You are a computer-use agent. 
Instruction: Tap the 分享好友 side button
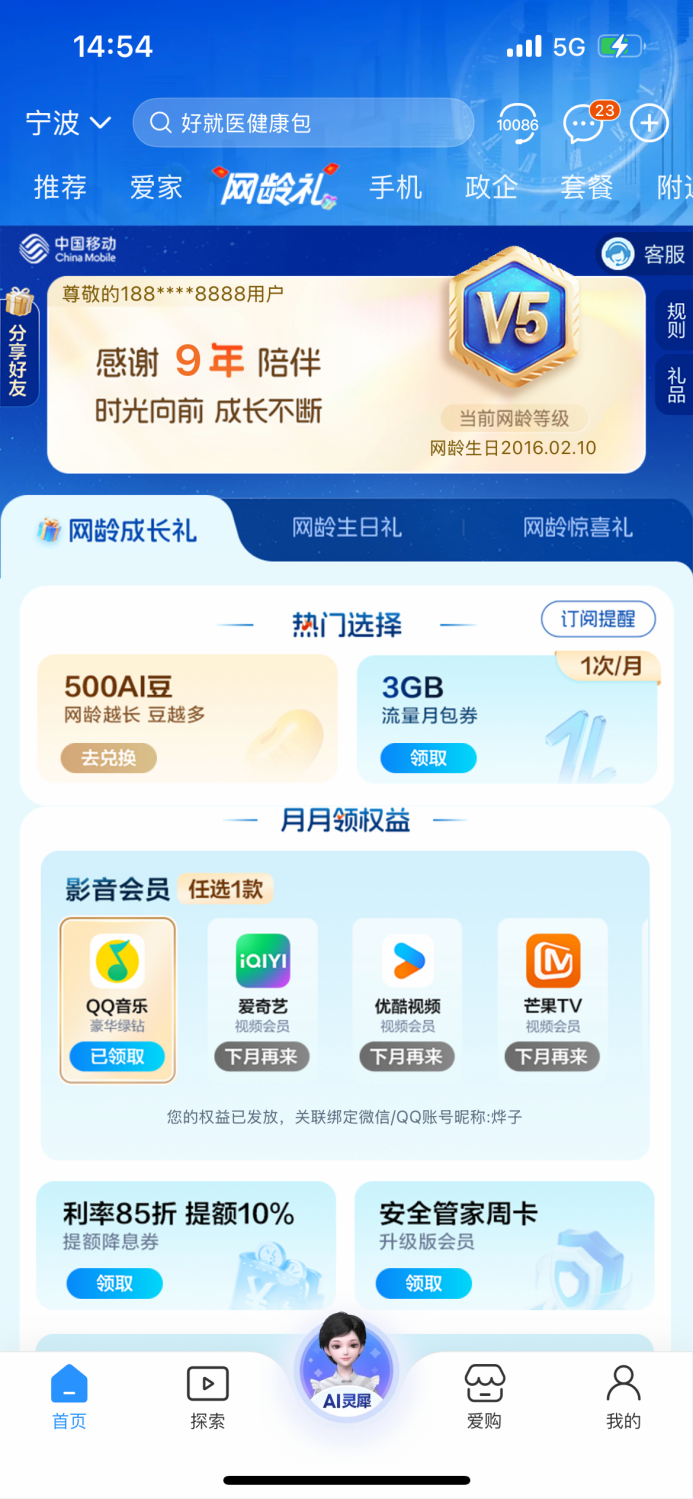18,346
